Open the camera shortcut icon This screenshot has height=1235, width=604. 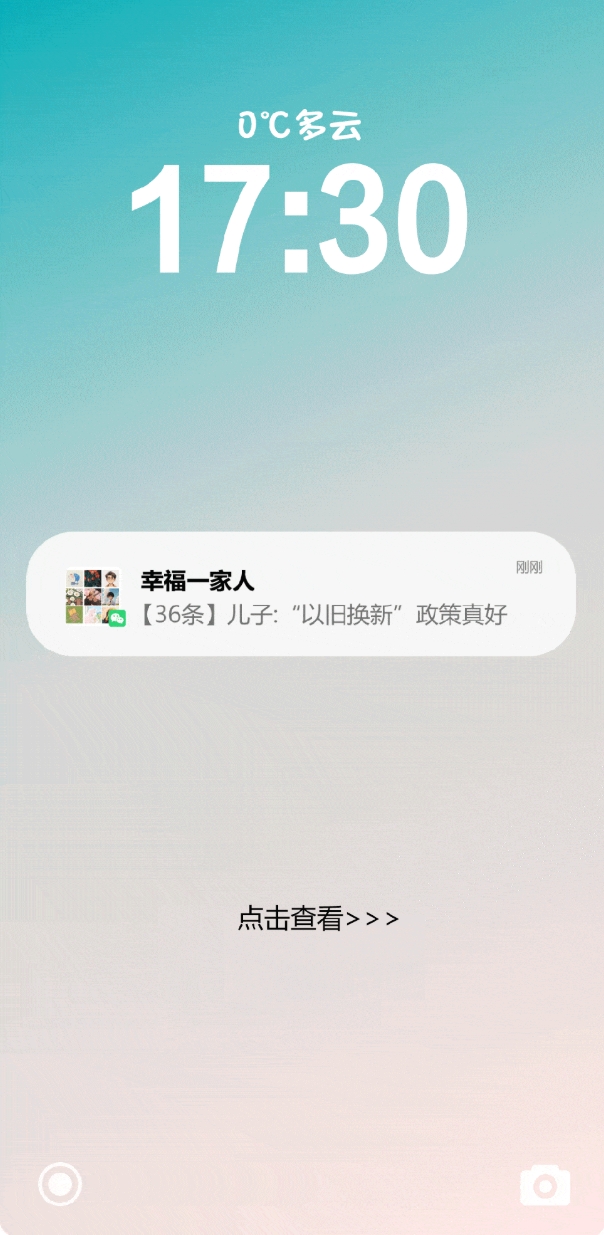coord(545,1186)
